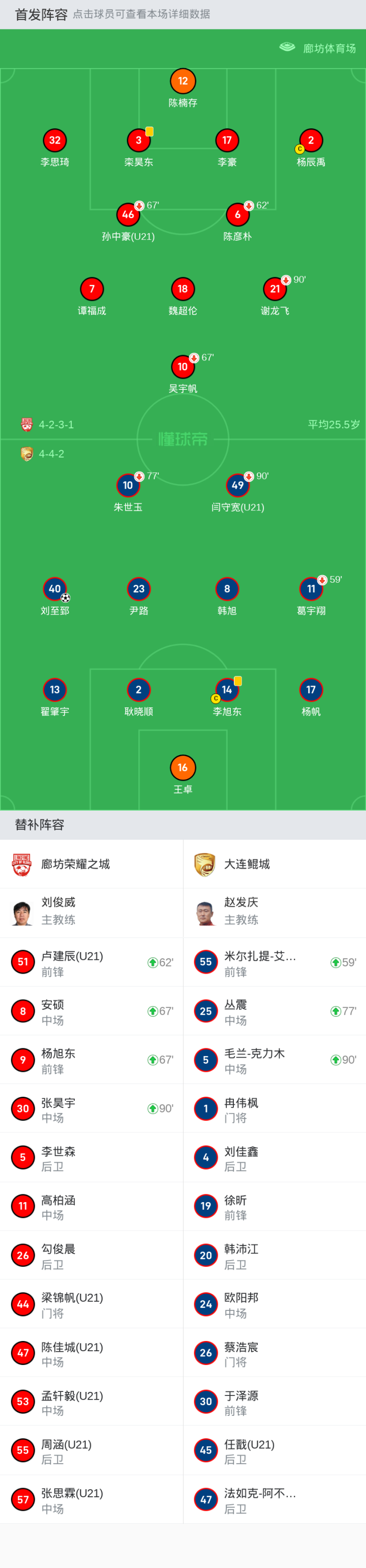366x1568 pixels.
Task: View coach 赵发庆's profile
Action: coord(241,911)
